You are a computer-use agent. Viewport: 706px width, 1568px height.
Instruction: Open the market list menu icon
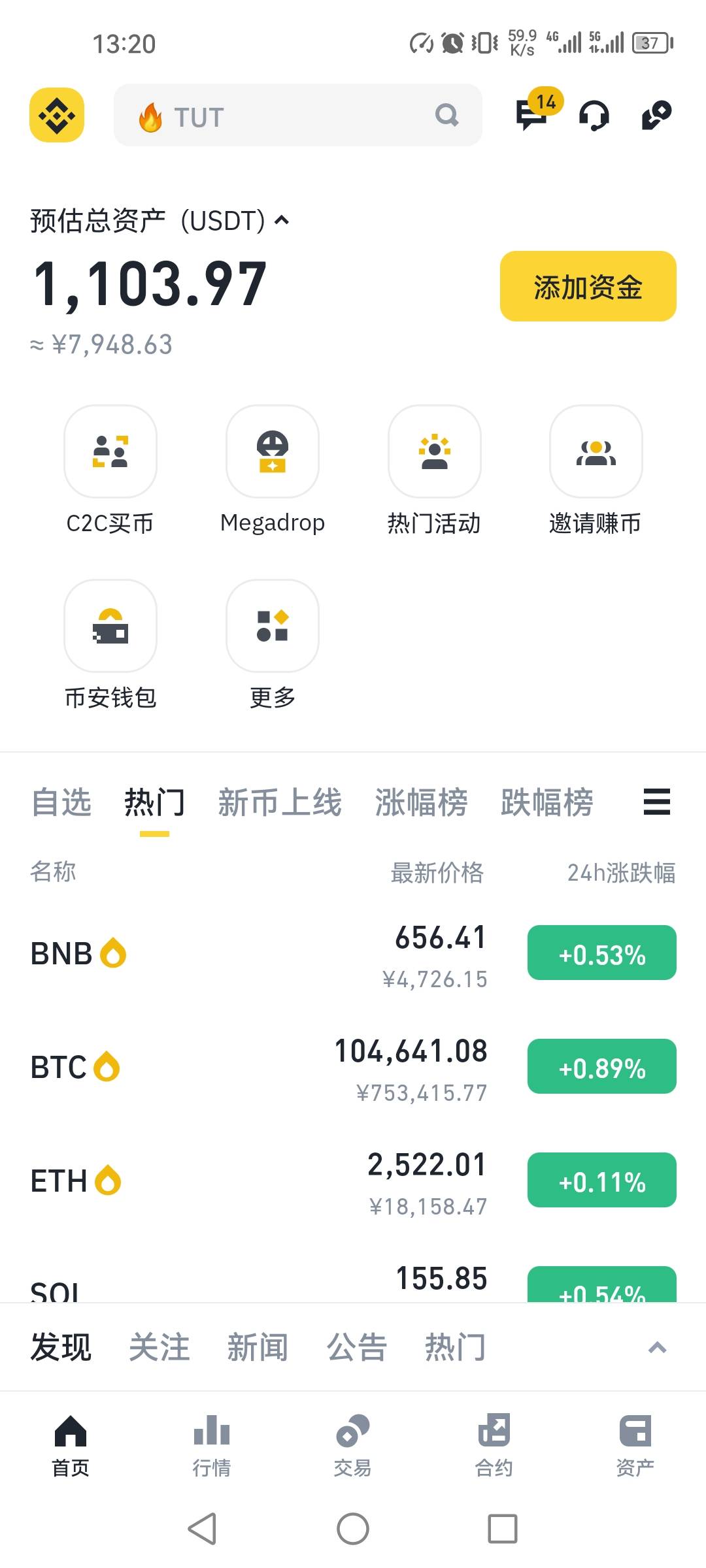(656, 802)
